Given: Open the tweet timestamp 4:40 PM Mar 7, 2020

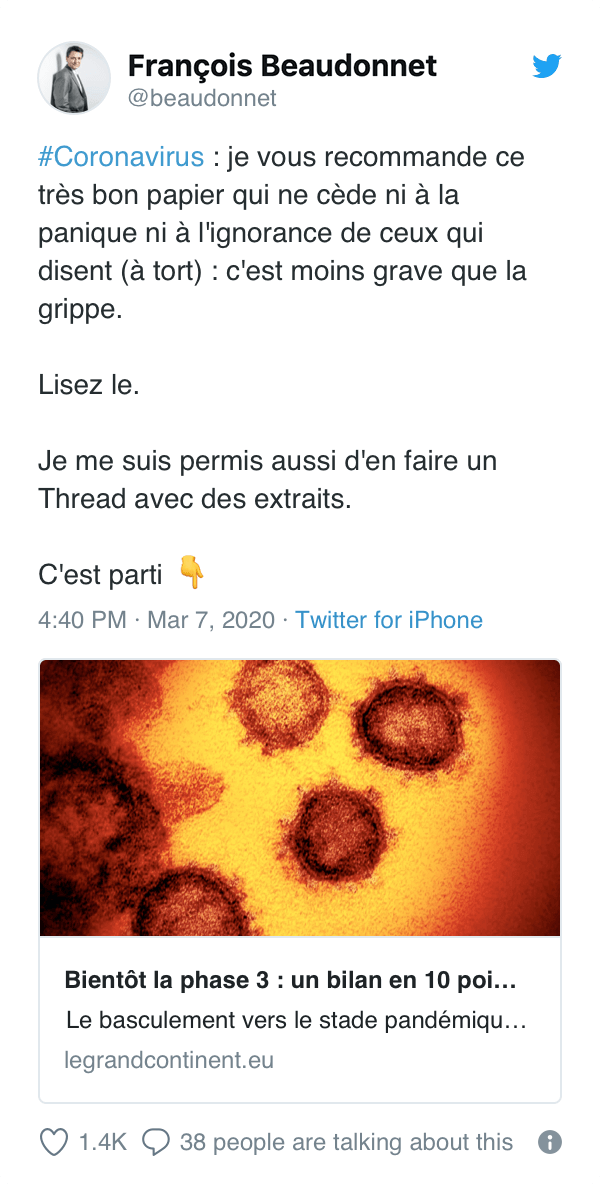Looking at the screenshot, I should pos(156,620).
